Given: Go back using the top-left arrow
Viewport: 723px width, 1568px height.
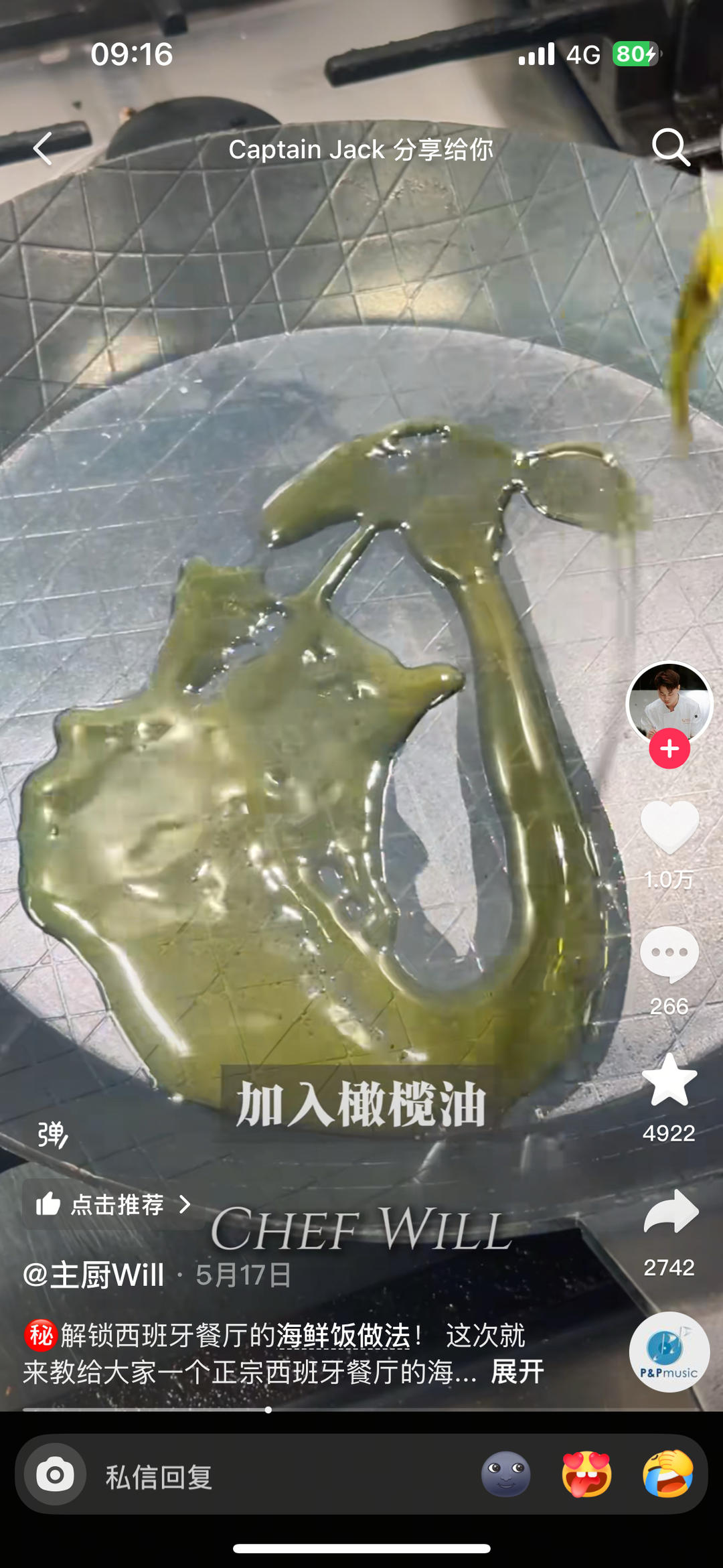Looking at the screenshot, I should pos(43,149).
